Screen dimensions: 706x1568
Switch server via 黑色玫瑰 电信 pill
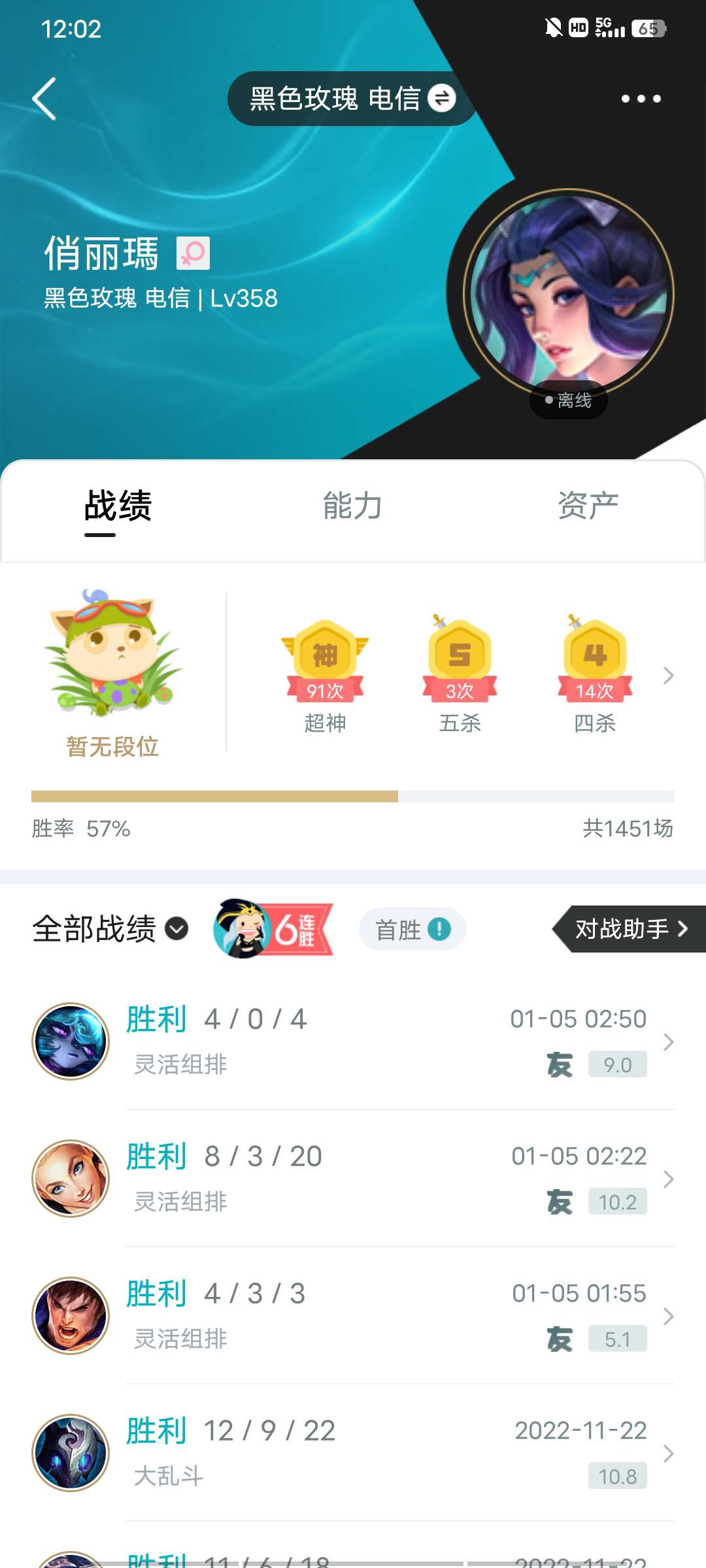click(x=352, y=99)
